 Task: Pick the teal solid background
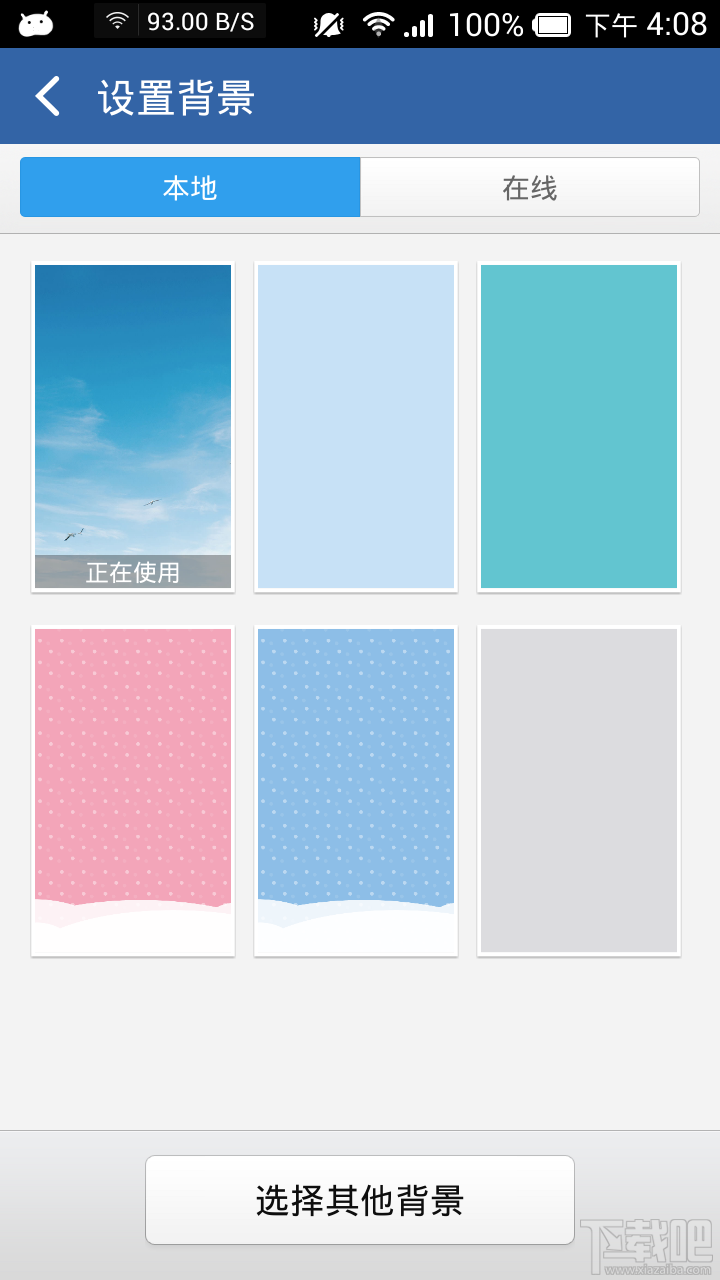click(x=579, y=427)
